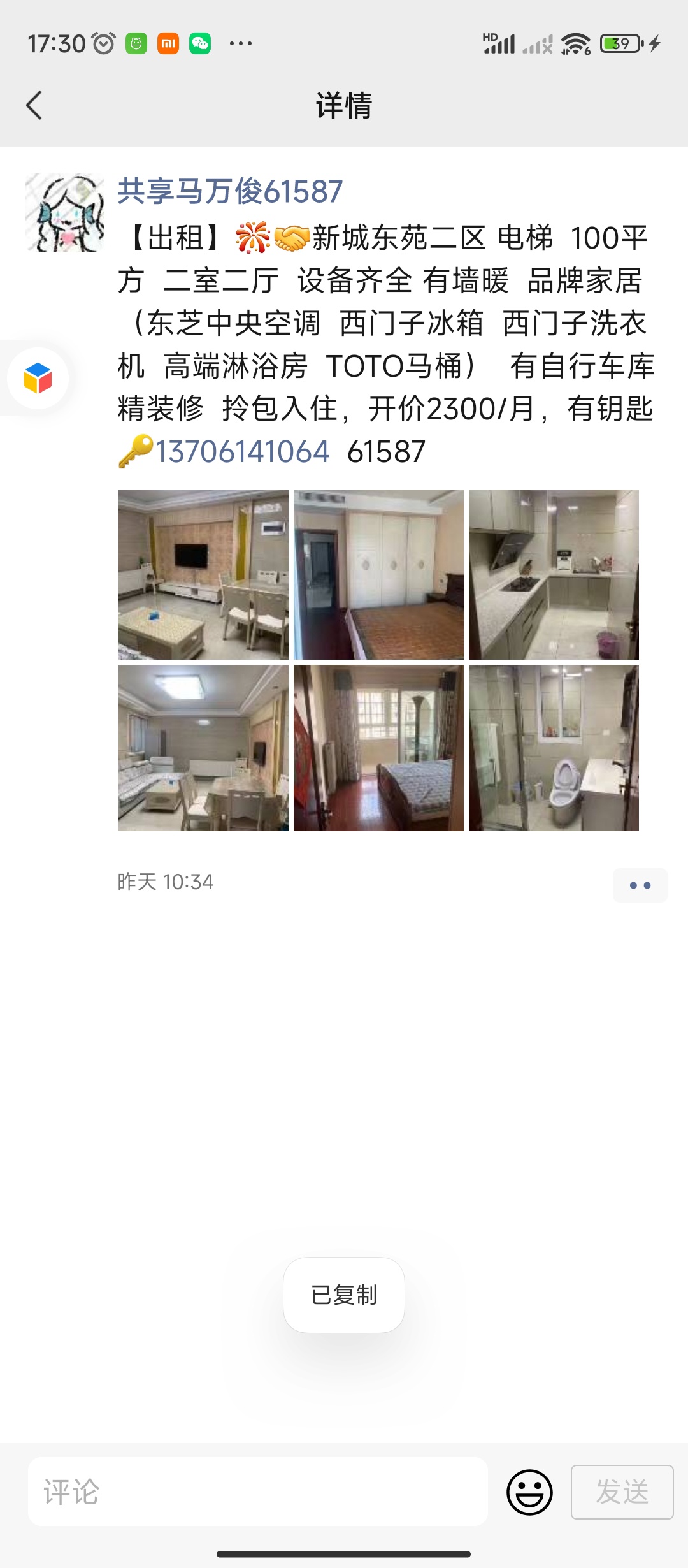This screenshot has height=1568, width=688.
Task: View the bedroom wardrobe photo
Action: [378, 574]
